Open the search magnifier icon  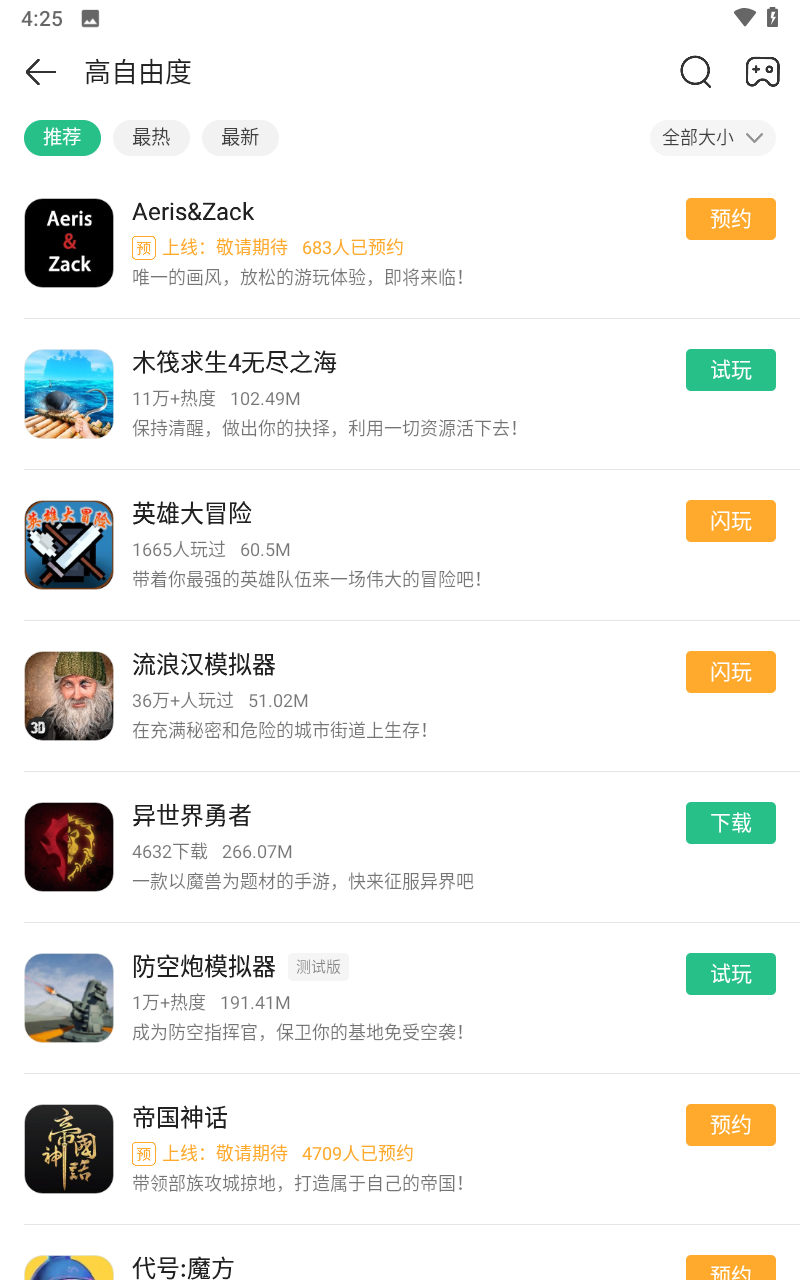695,72
